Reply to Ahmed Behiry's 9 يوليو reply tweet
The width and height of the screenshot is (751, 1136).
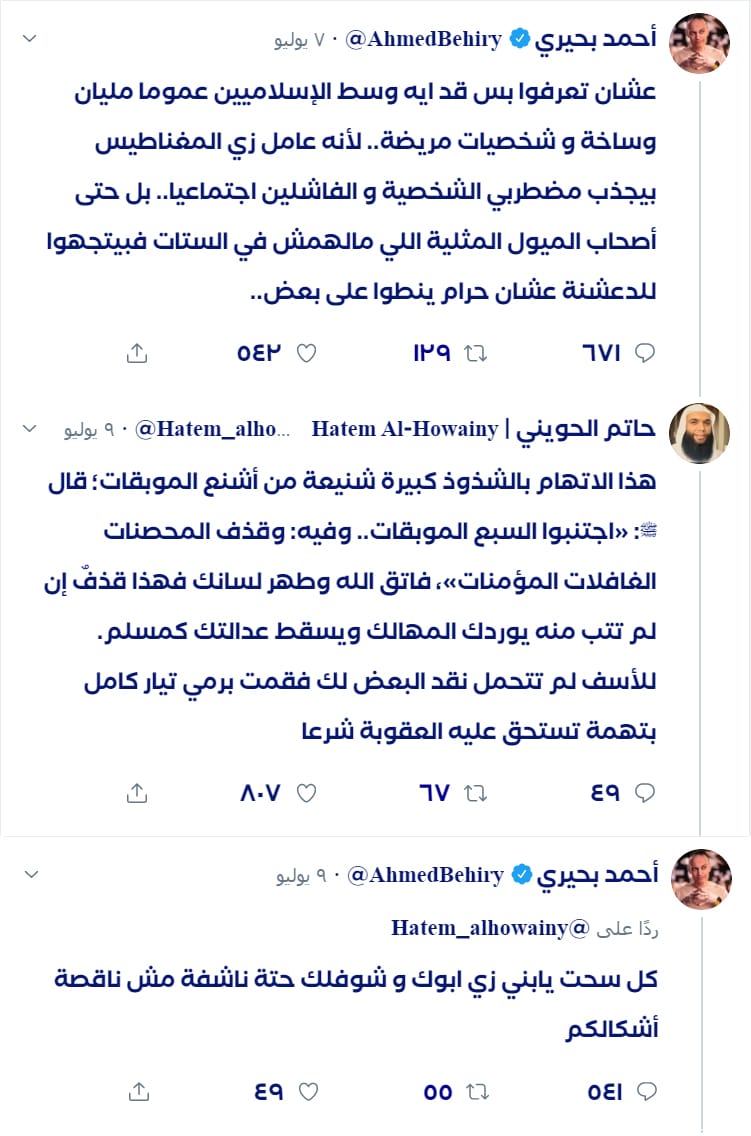[x=645, y=1091]
